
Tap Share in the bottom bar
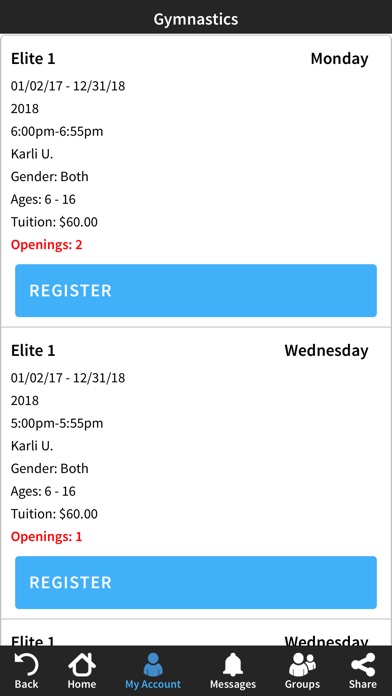[x=362, y=671]
